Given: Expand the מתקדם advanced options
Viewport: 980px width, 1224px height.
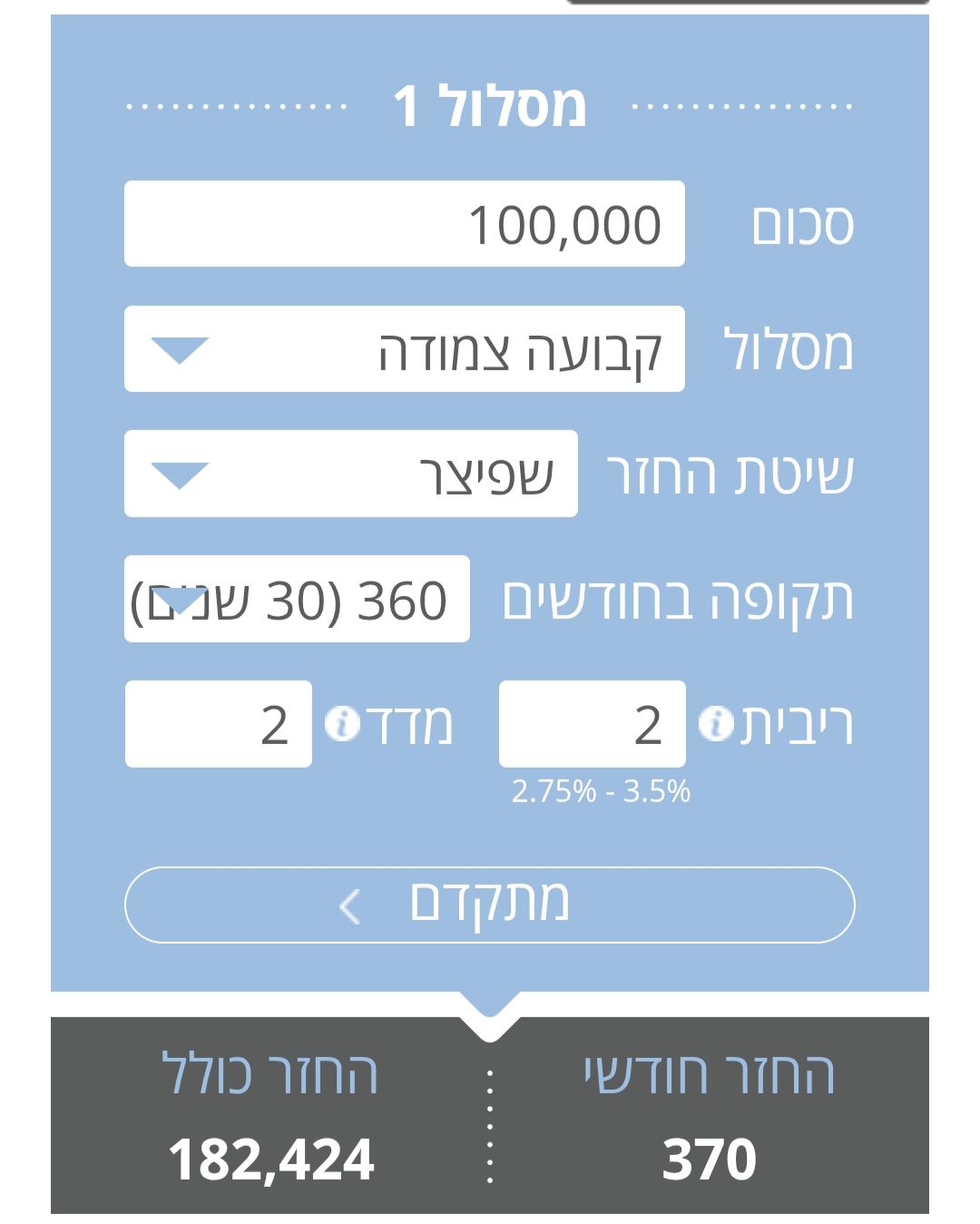Looking at the screenshot, I should point(490,905).
